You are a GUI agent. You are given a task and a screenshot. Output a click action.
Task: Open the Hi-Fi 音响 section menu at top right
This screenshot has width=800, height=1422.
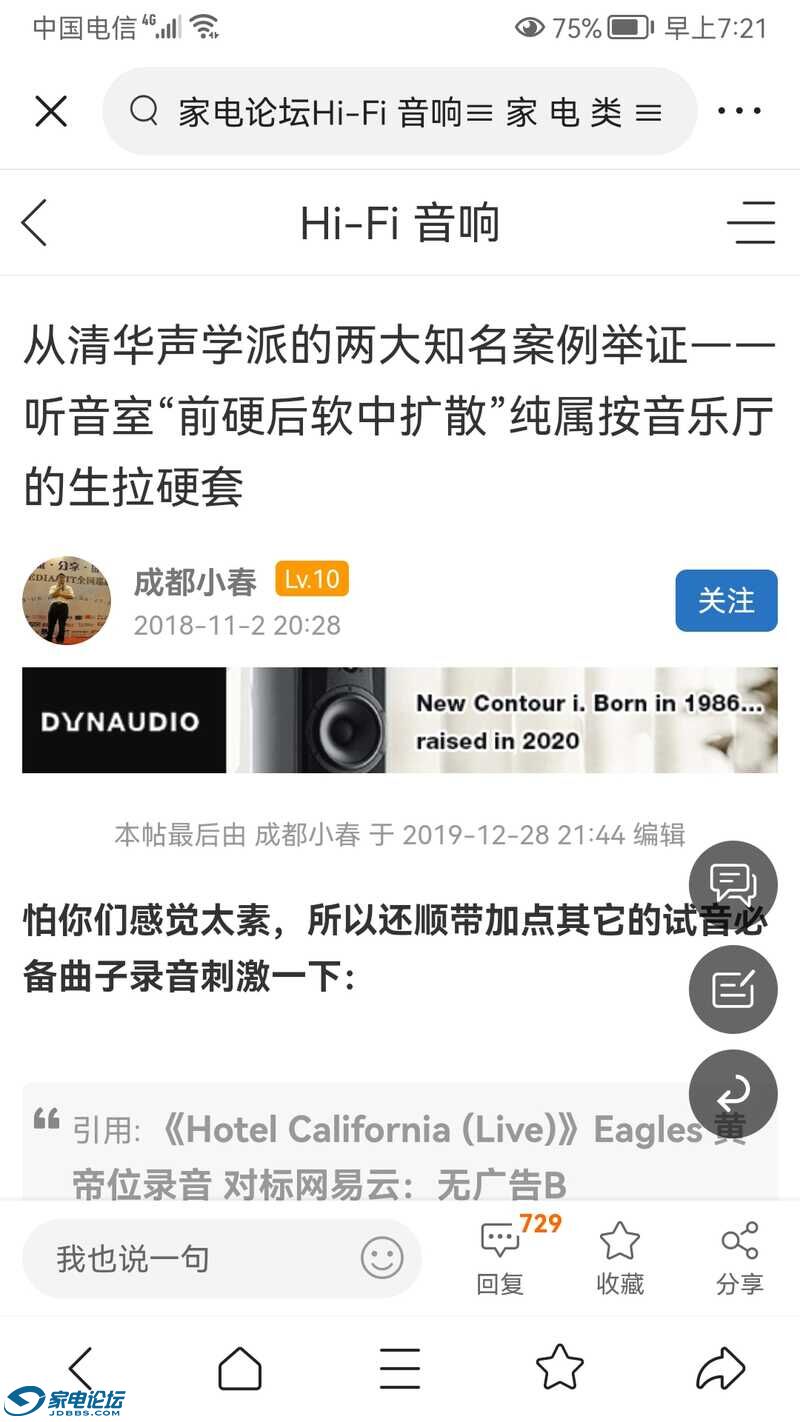pyautogui.click(x=750, y=222)
